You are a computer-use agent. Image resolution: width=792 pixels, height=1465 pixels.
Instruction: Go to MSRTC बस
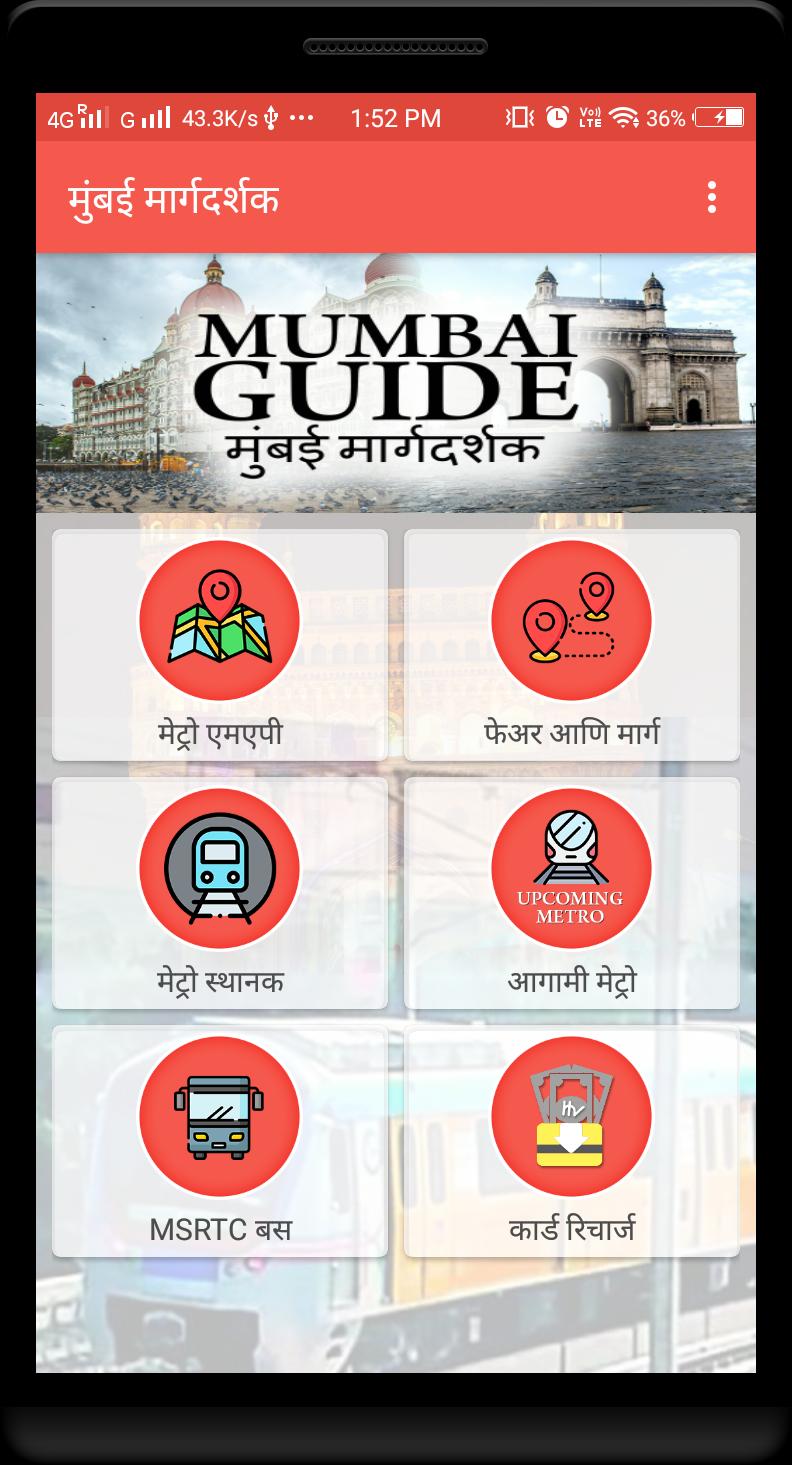coord(220,1141)
